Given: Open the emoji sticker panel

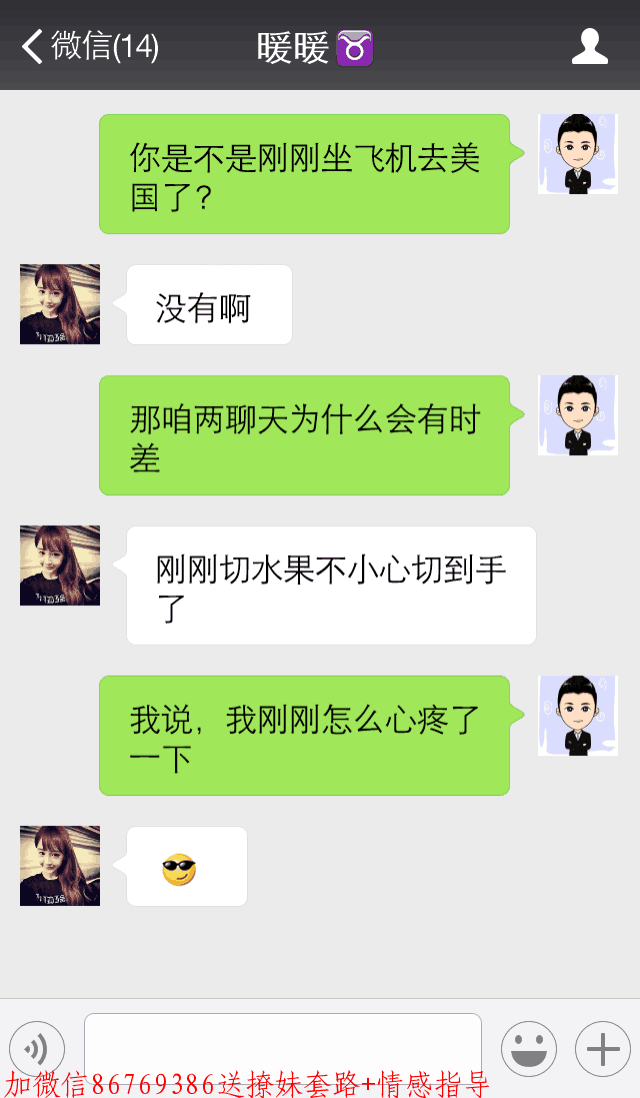Looking at the screenshot, I should coord(528,1049).
